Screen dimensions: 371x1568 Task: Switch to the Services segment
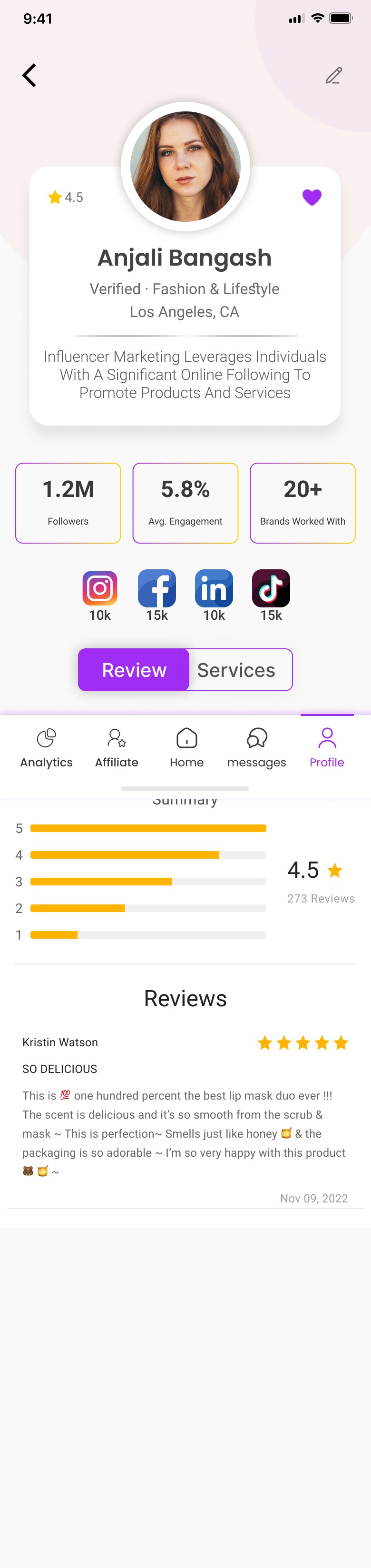tap(236, 670)
